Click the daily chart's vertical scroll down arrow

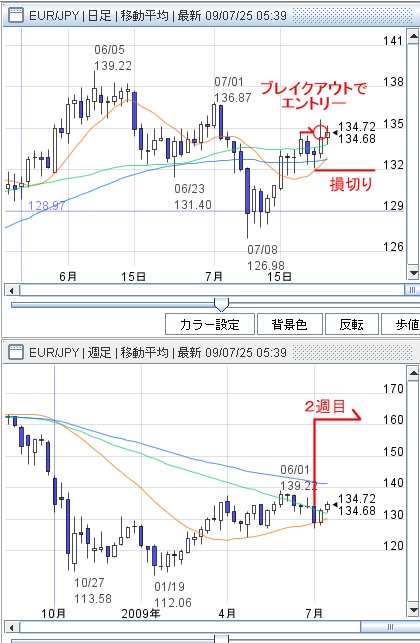coord(413,273)
